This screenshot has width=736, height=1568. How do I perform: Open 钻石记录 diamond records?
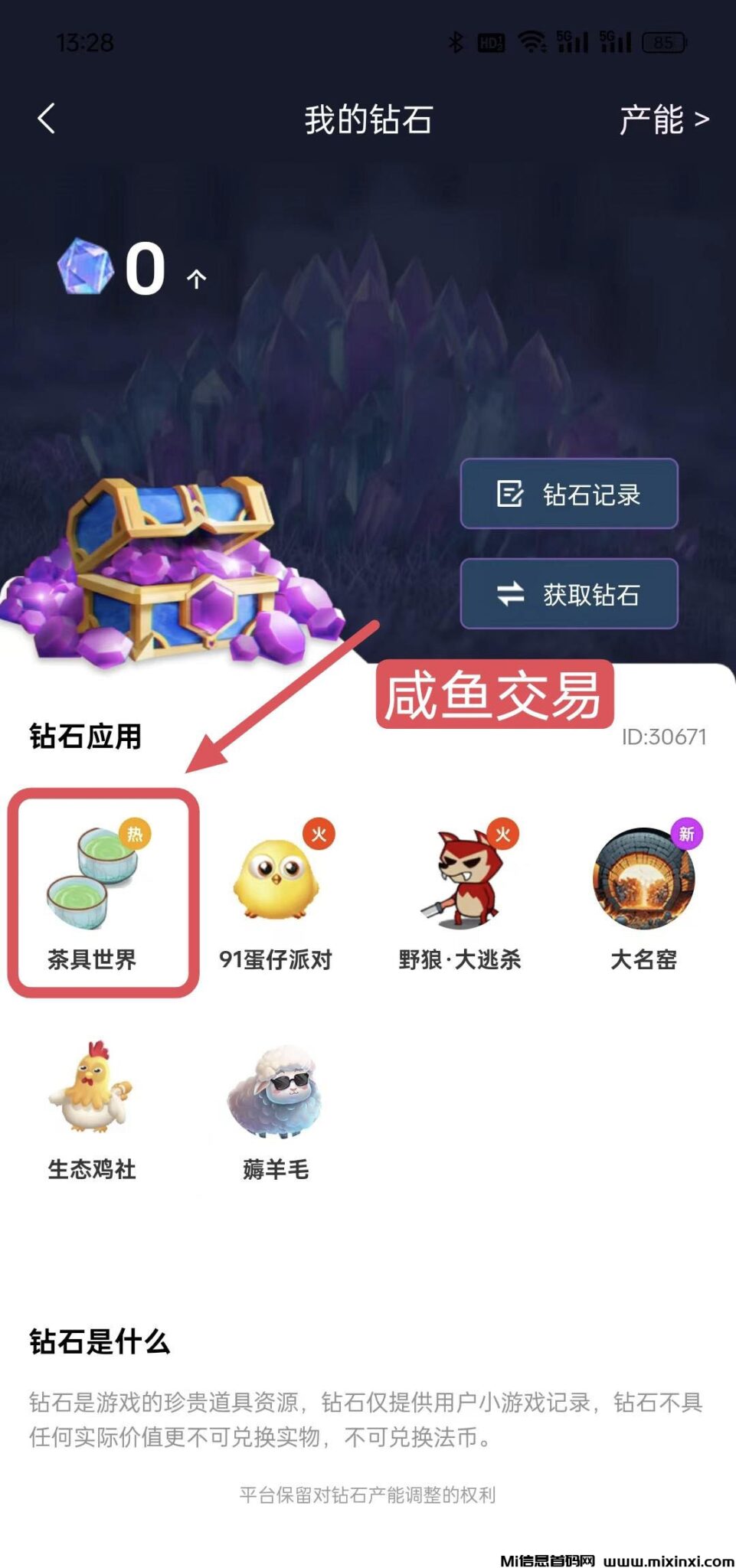tap(569, 494)
